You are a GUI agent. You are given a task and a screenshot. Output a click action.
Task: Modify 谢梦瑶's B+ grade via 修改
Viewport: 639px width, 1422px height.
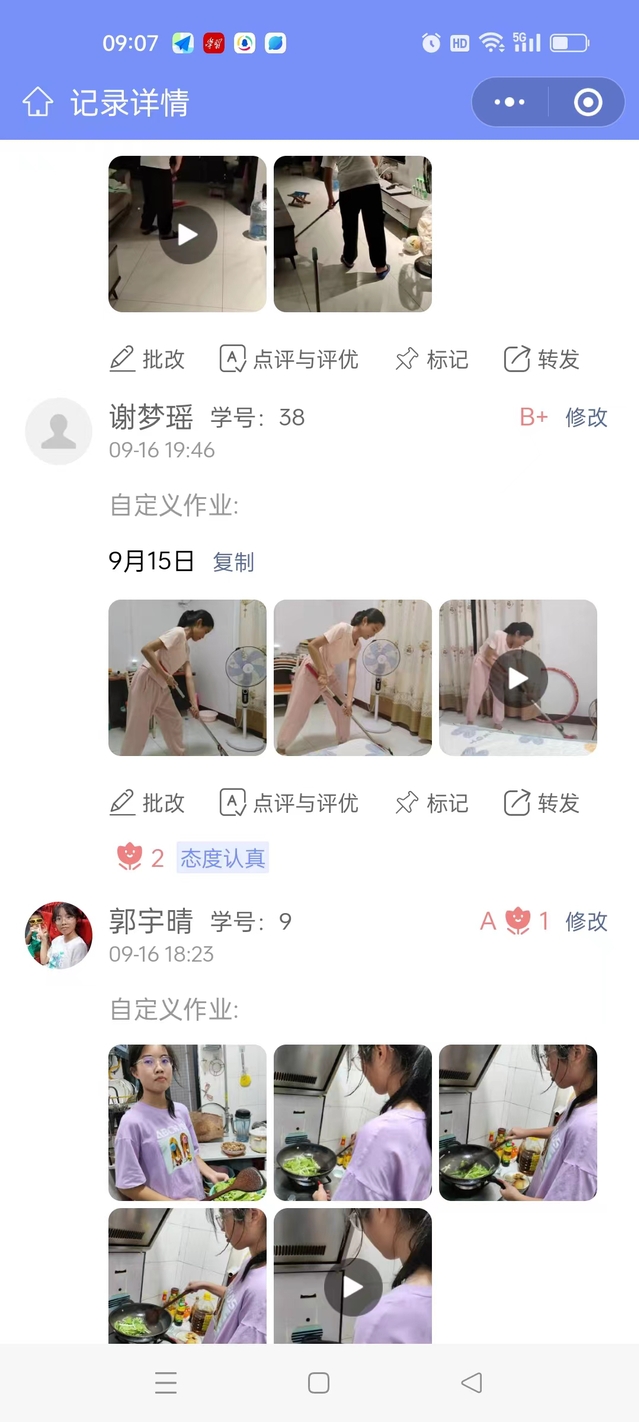pyautogui.click(x=586, y=417)
